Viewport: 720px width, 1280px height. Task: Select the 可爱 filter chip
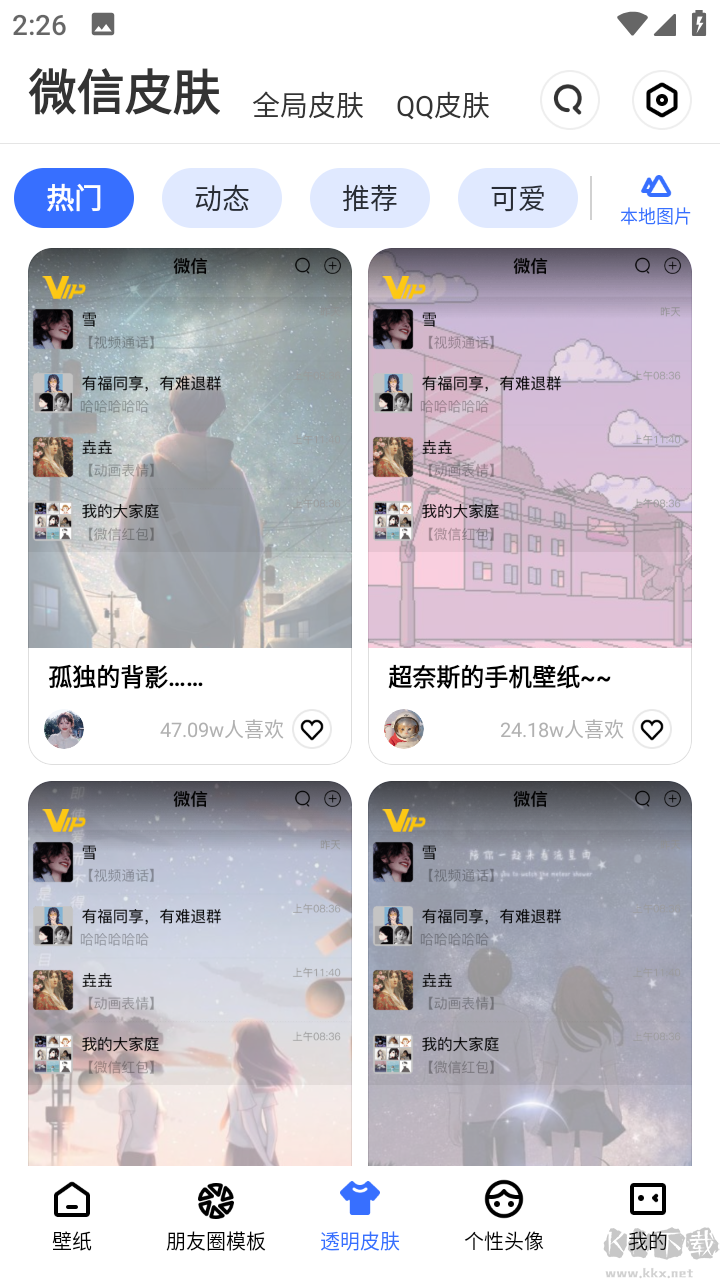coord(517,197)
